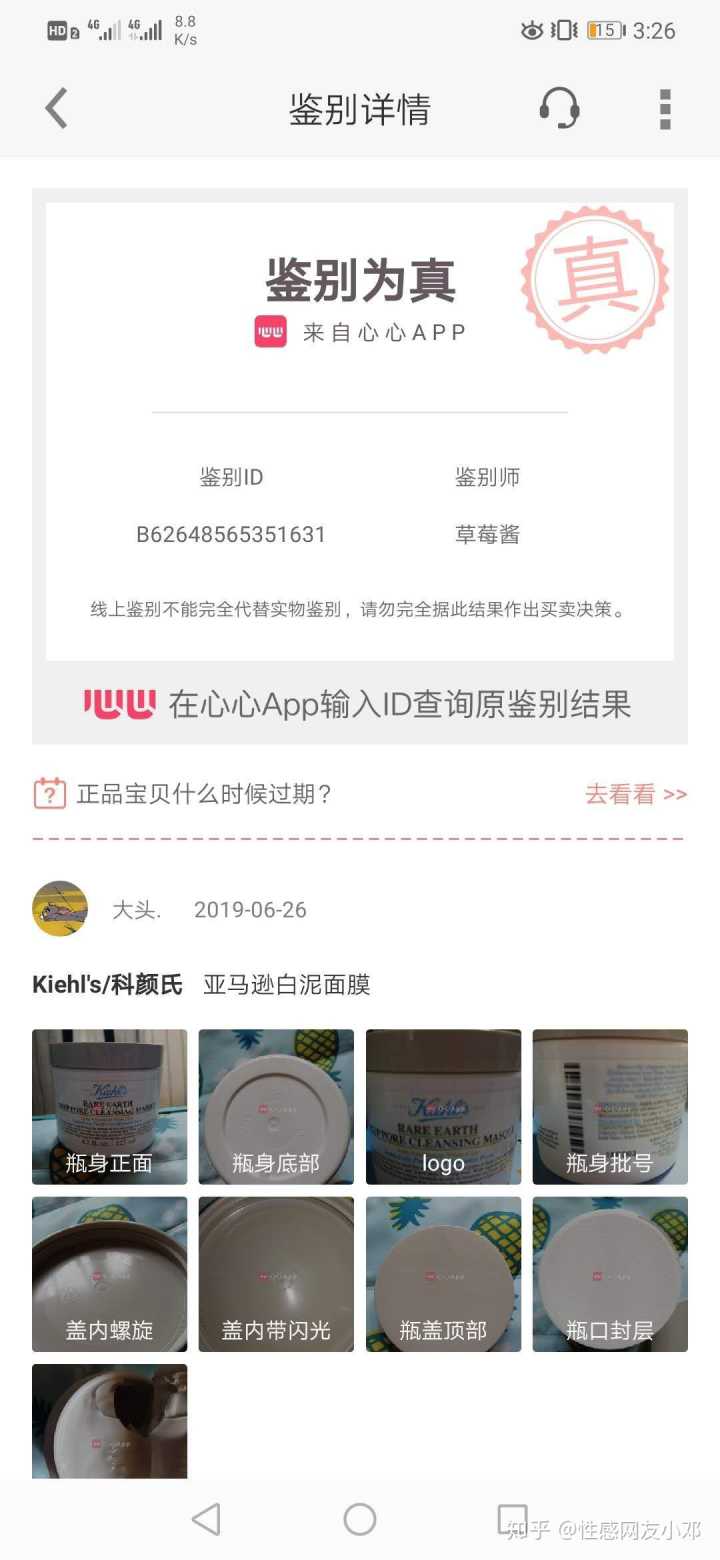Open user 大头.'s avatar
The width and height of the screenshot is (720, 1560).
(60, 908)
